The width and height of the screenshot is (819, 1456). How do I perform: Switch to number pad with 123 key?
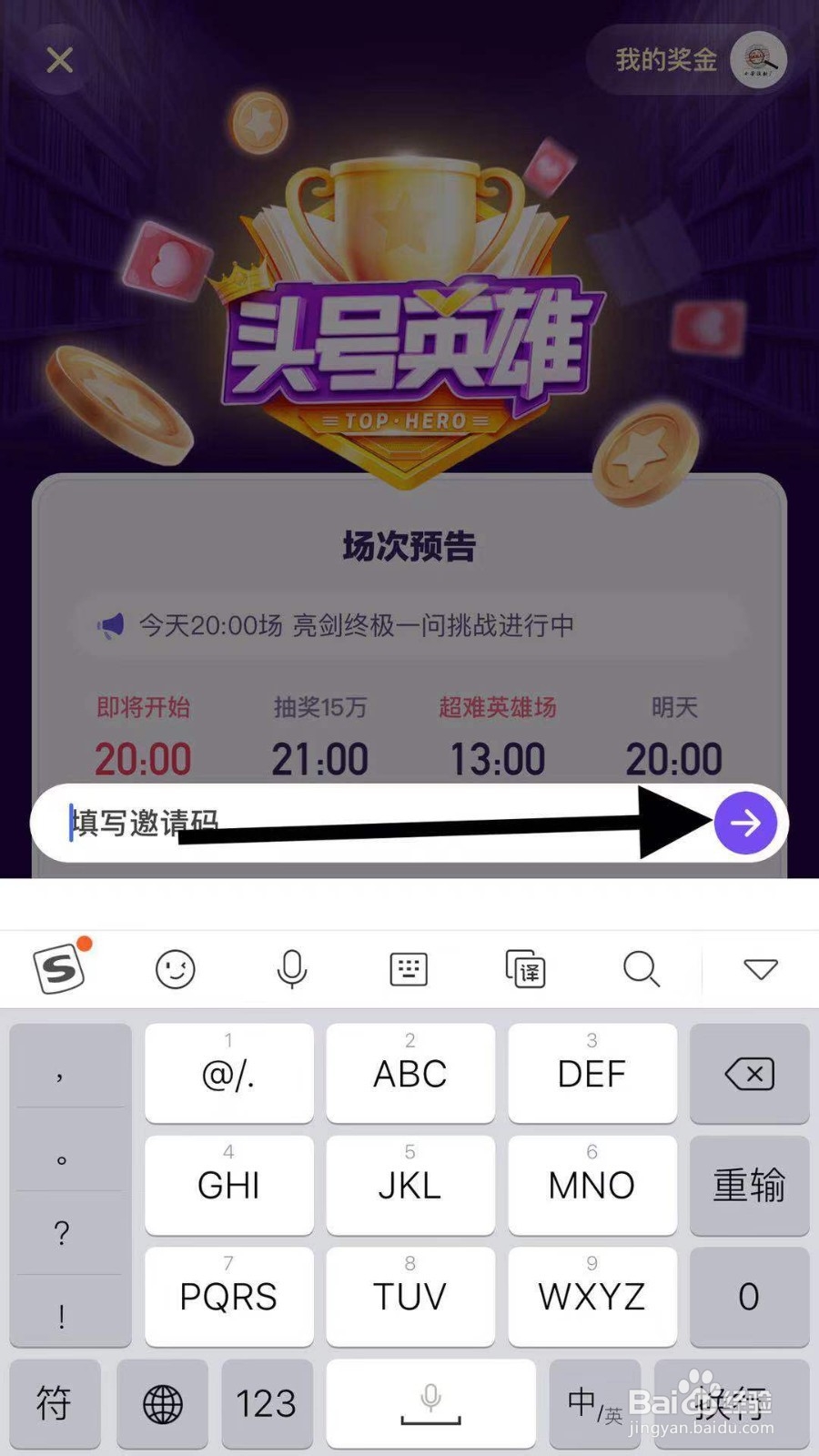pos(267,1403)
